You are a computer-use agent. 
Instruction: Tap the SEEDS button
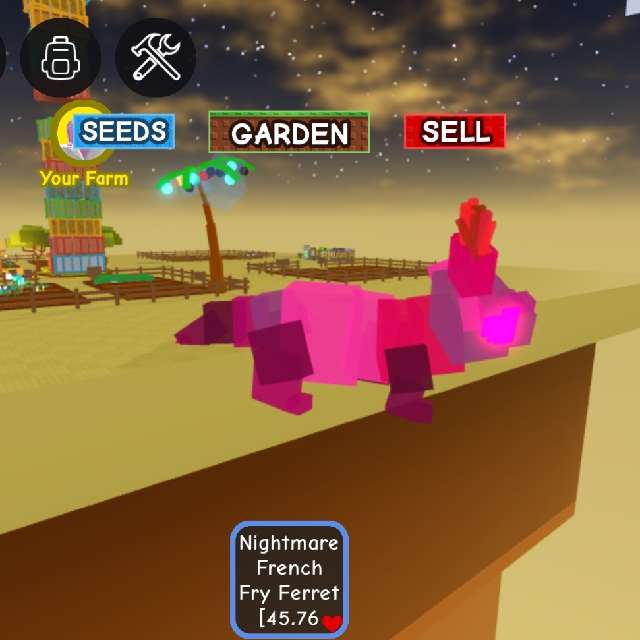click(124, 131)
